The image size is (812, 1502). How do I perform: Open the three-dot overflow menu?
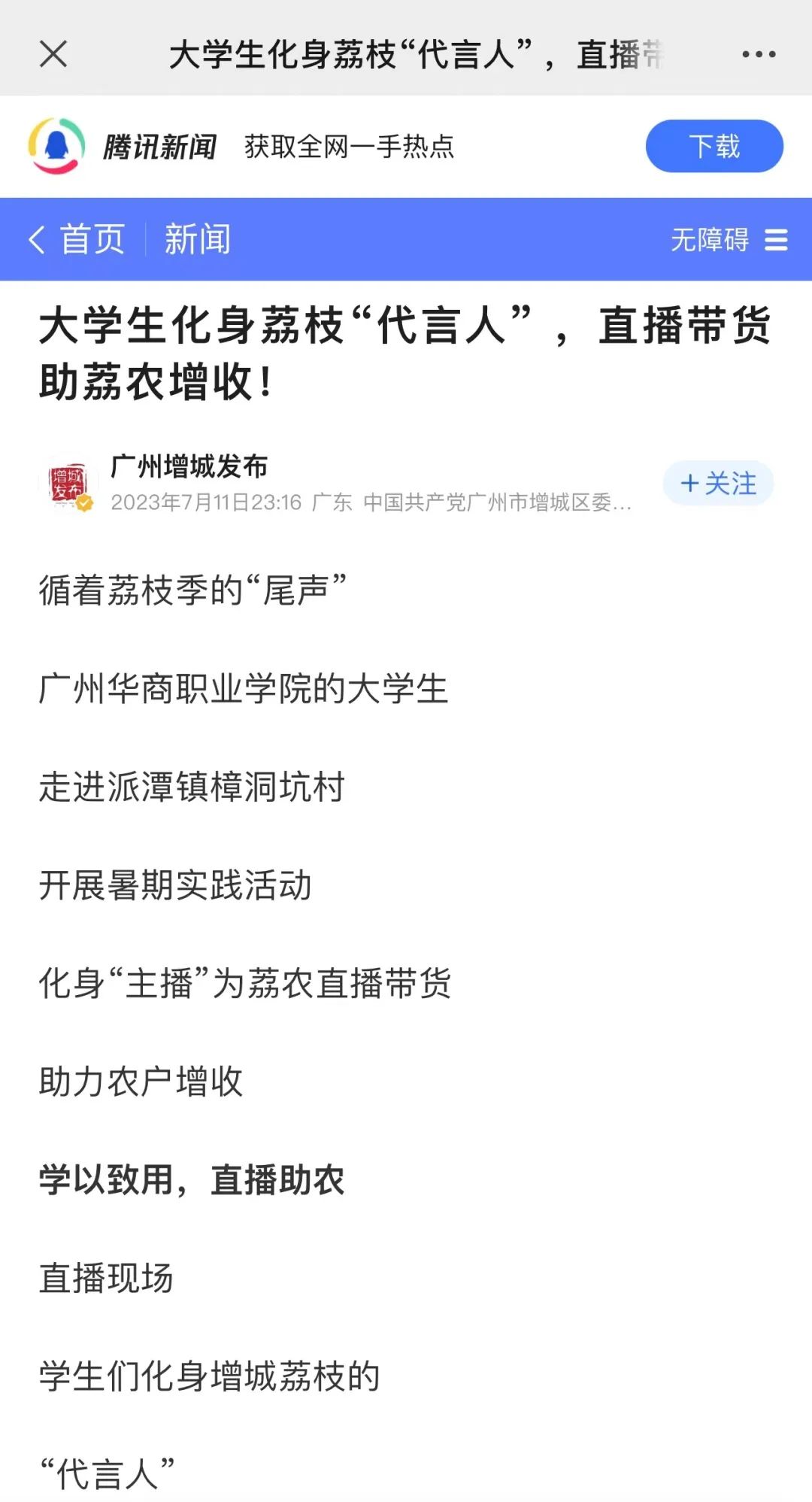[x=759, y=54]
